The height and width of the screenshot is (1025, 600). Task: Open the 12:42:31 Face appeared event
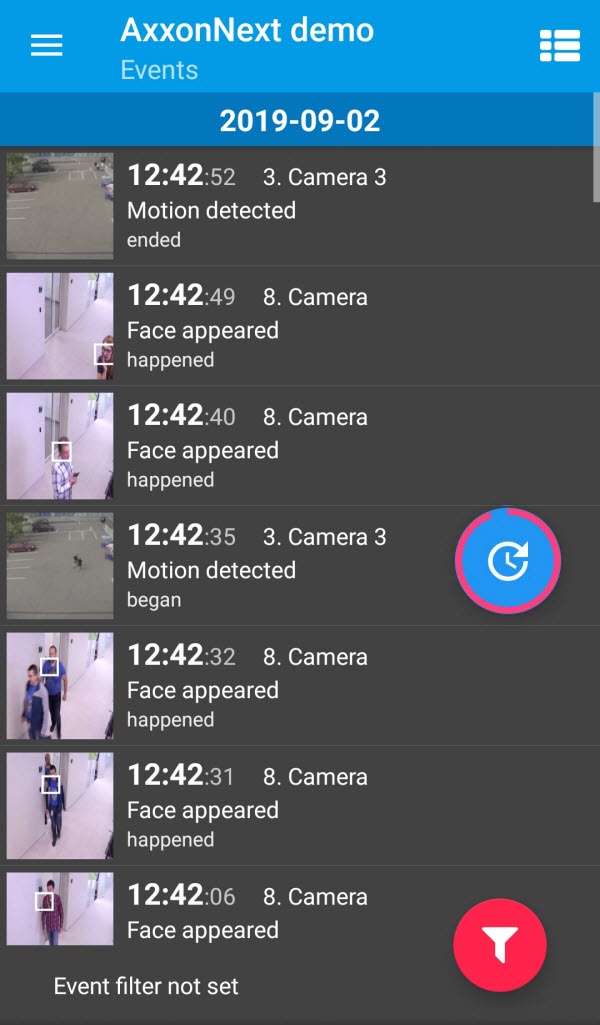[x=300, y=806]
